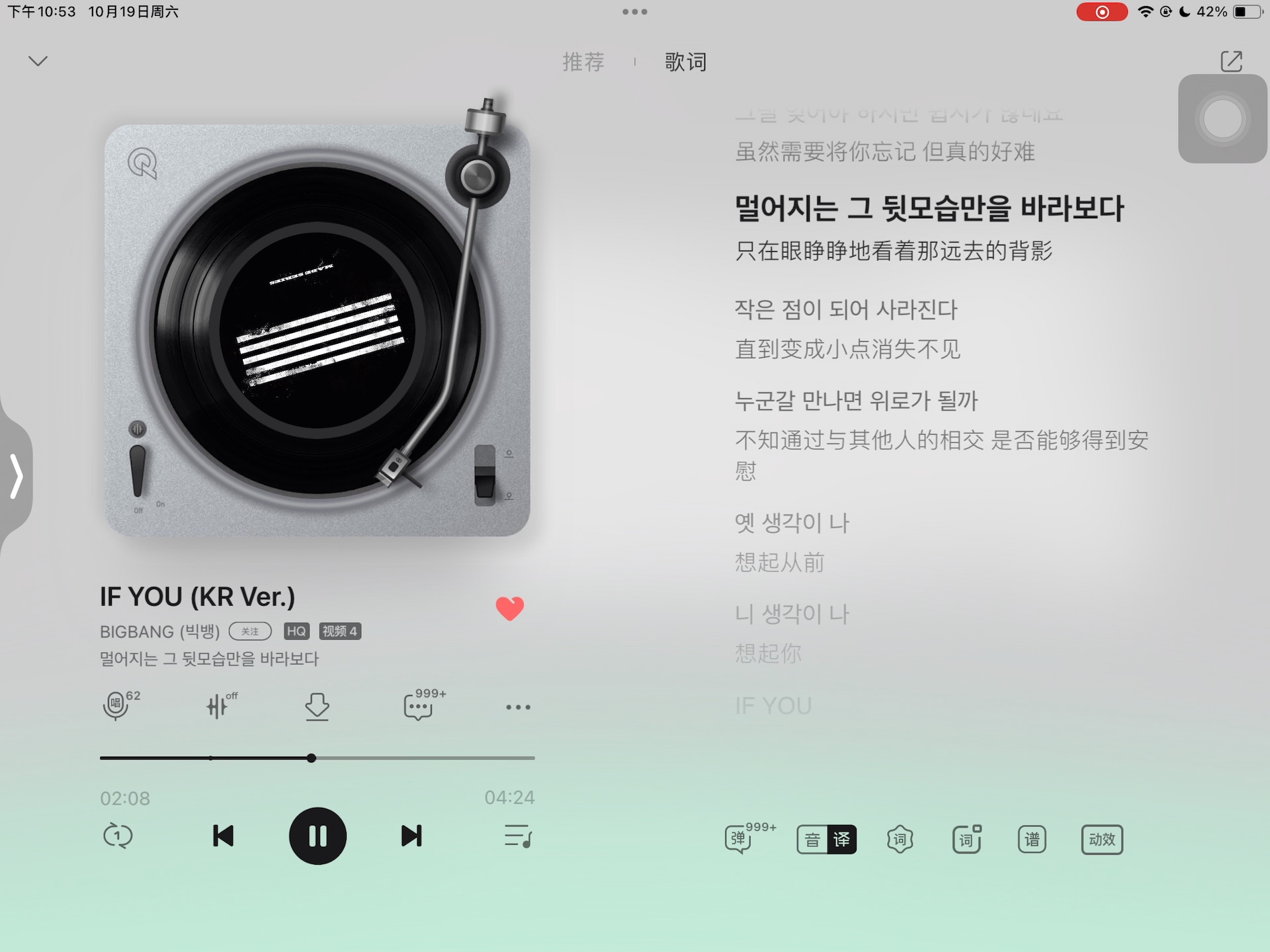Open the HQ sound quality options
Screen dimensions: 1270x952
tap(296, 631)
